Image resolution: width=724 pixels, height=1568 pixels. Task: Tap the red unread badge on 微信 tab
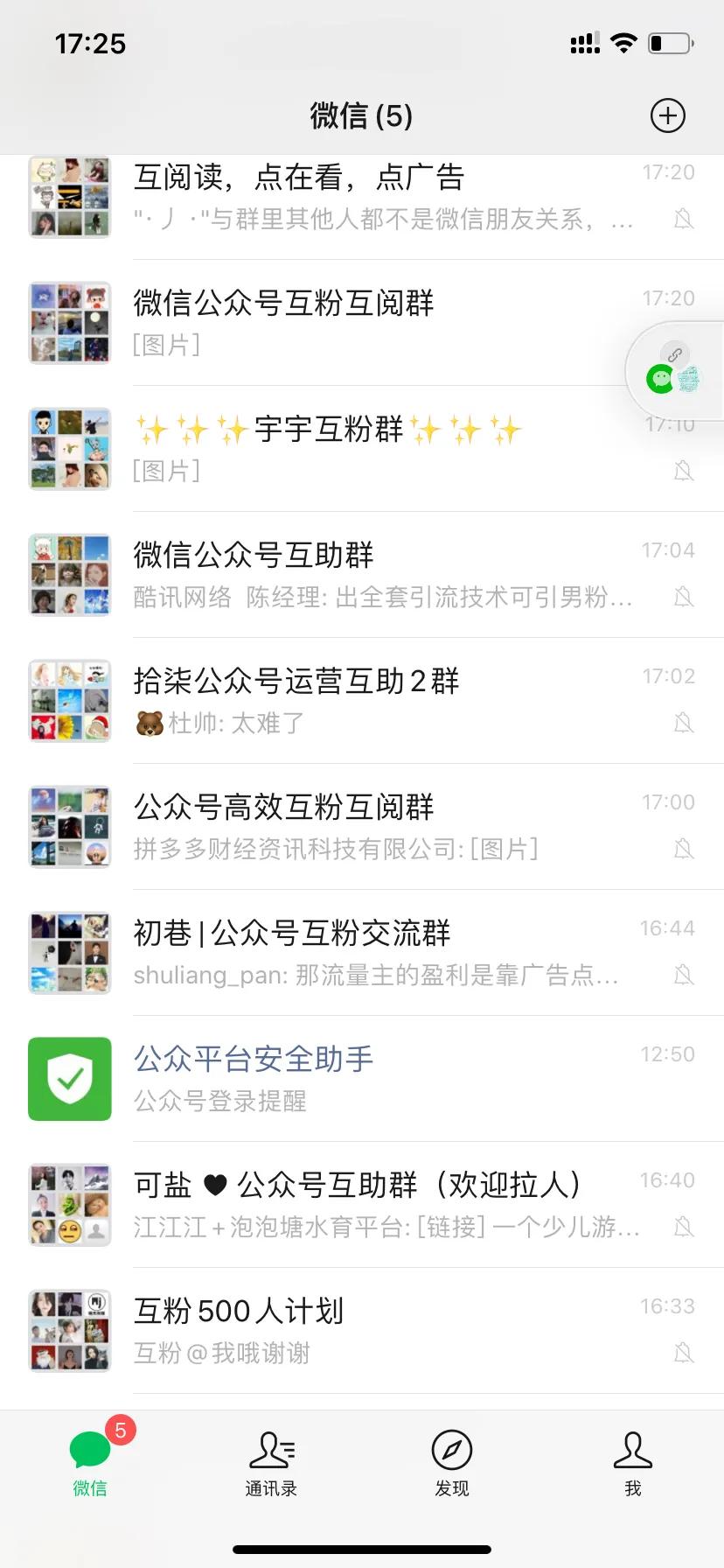(118, 1426)
